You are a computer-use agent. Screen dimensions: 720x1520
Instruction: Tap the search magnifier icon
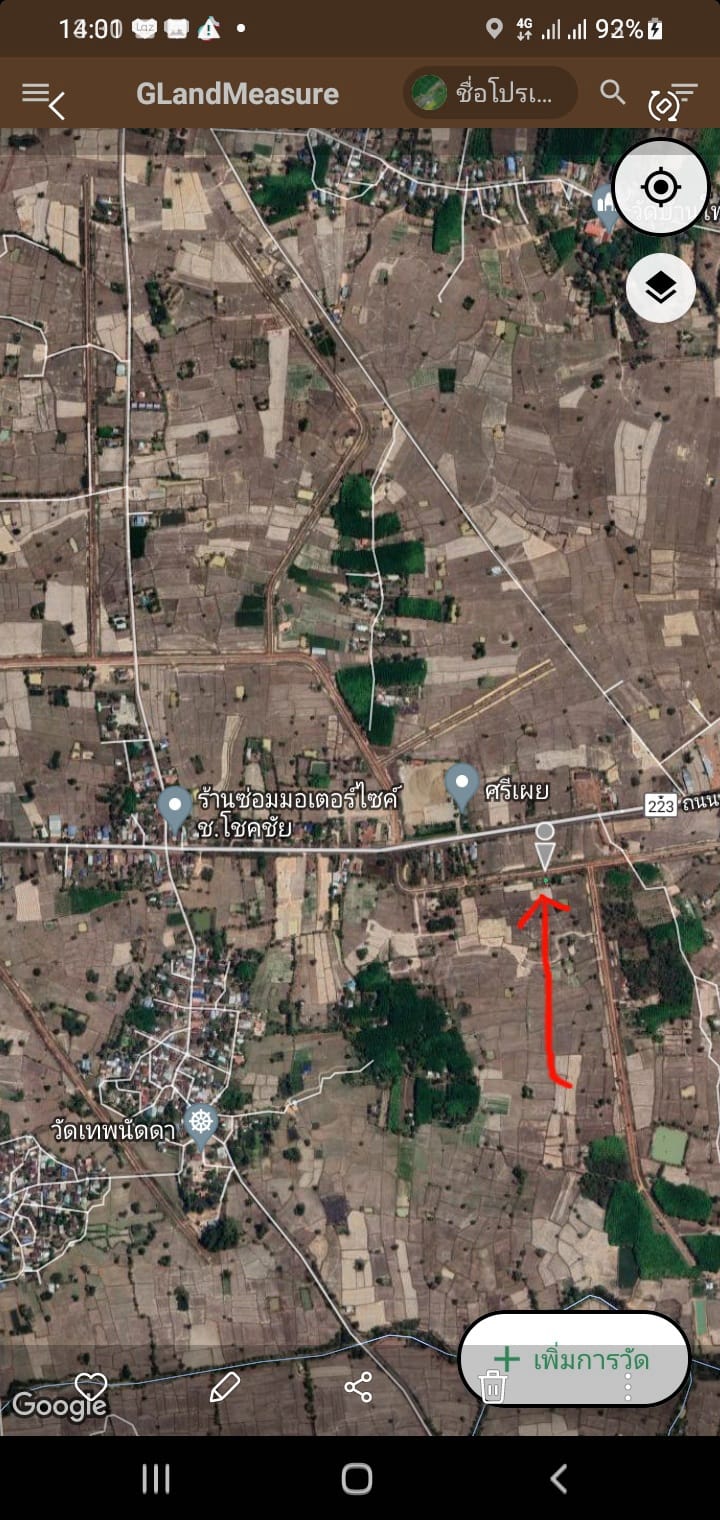click(x=612, y=92)
